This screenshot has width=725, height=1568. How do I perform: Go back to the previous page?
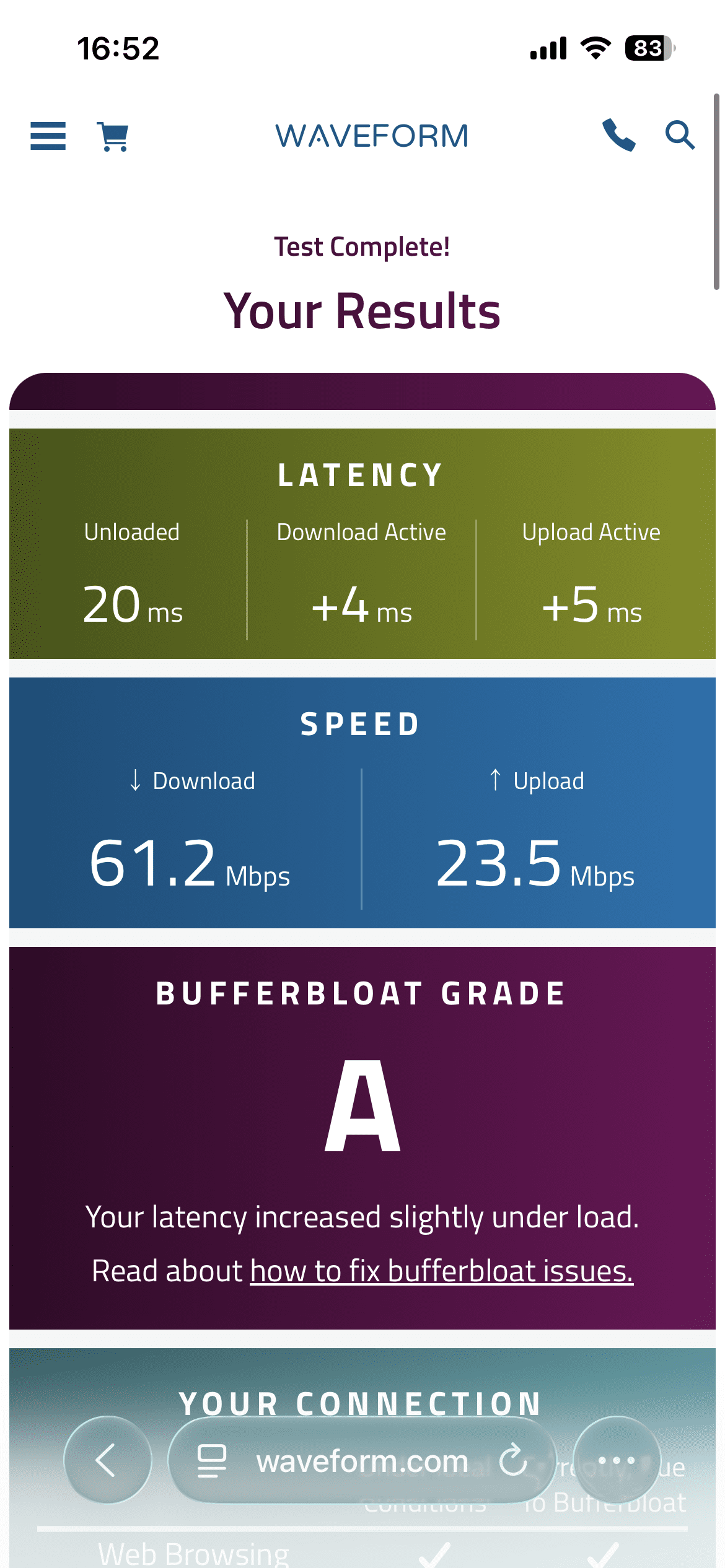pos(107,1460)
